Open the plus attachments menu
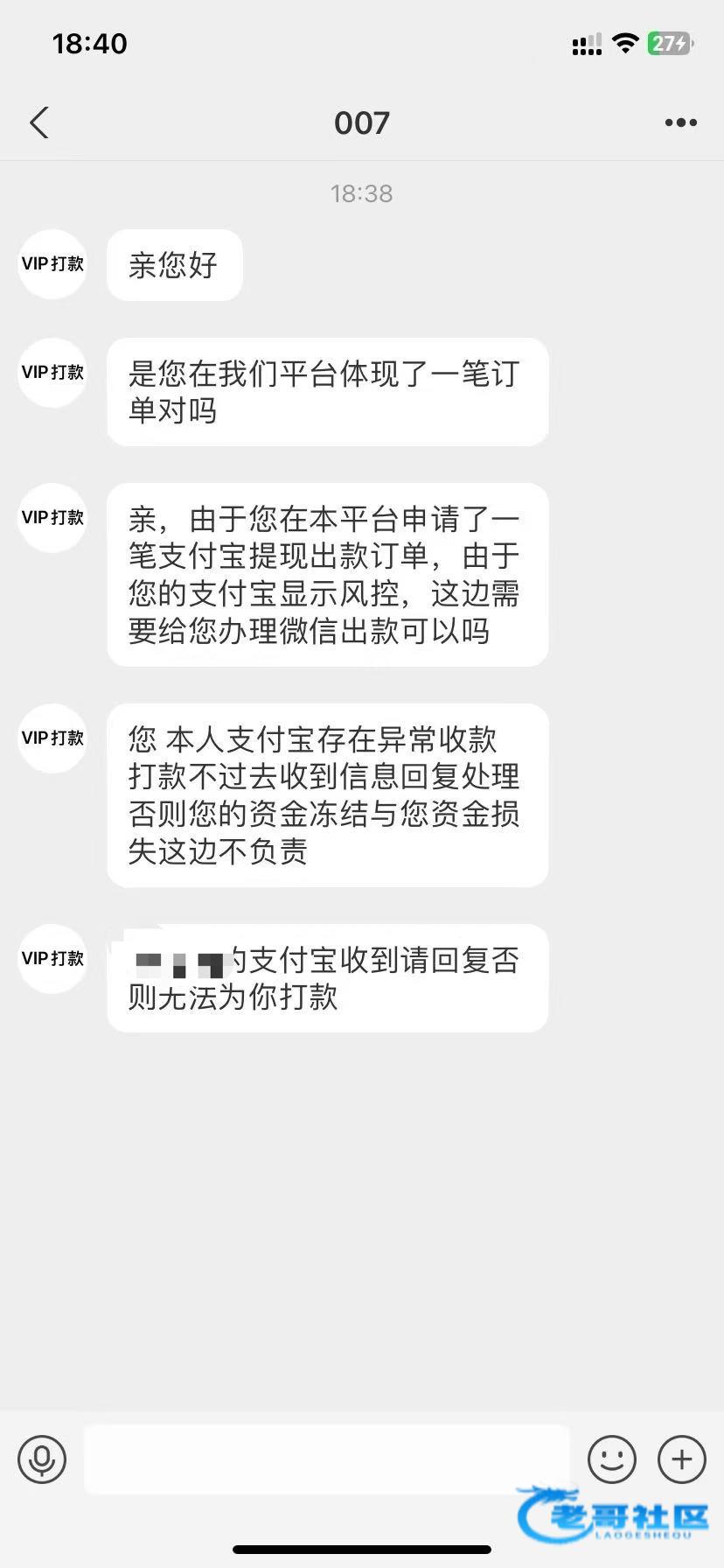Screen dimensions: 724x1568 point(681,1459)
